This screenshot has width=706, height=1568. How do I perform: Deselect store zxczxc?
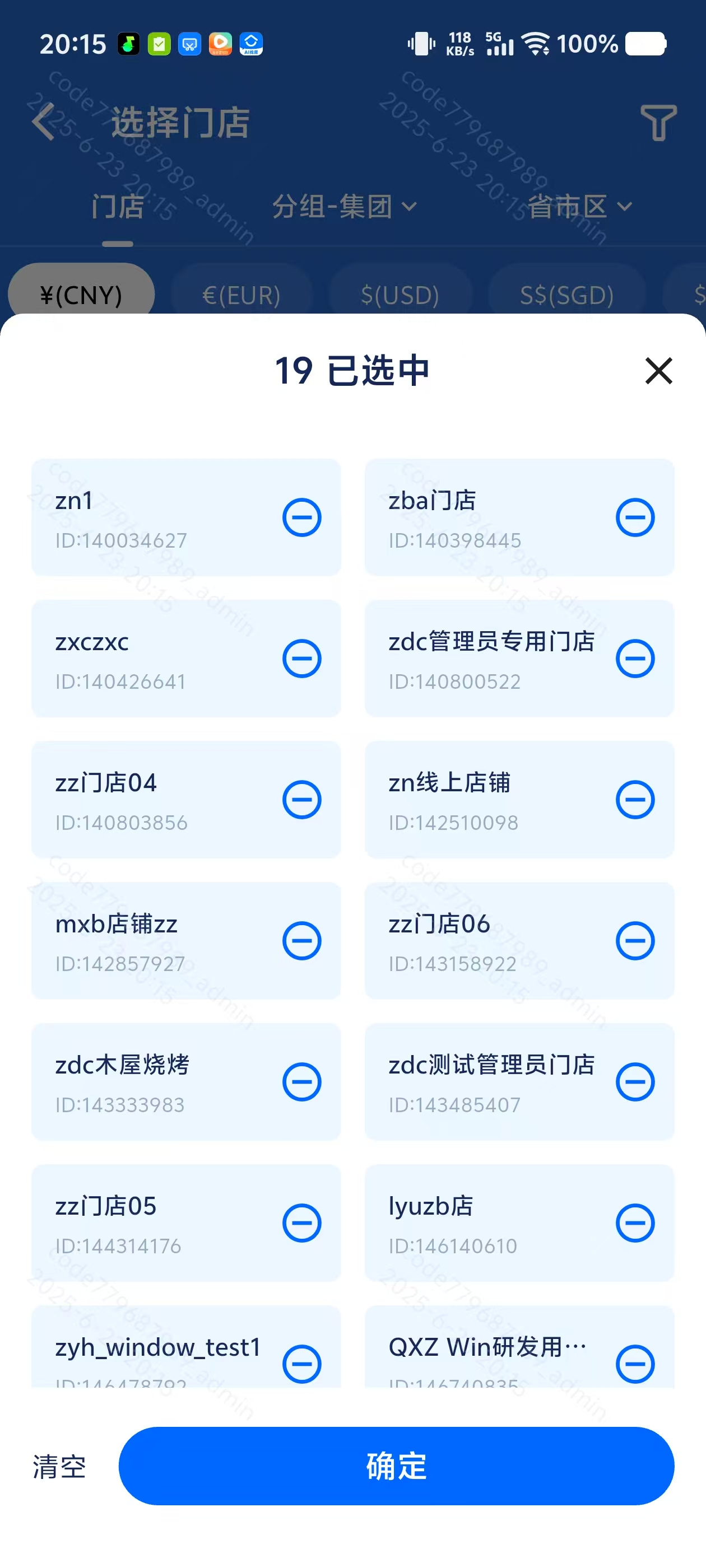pos(301,659)
